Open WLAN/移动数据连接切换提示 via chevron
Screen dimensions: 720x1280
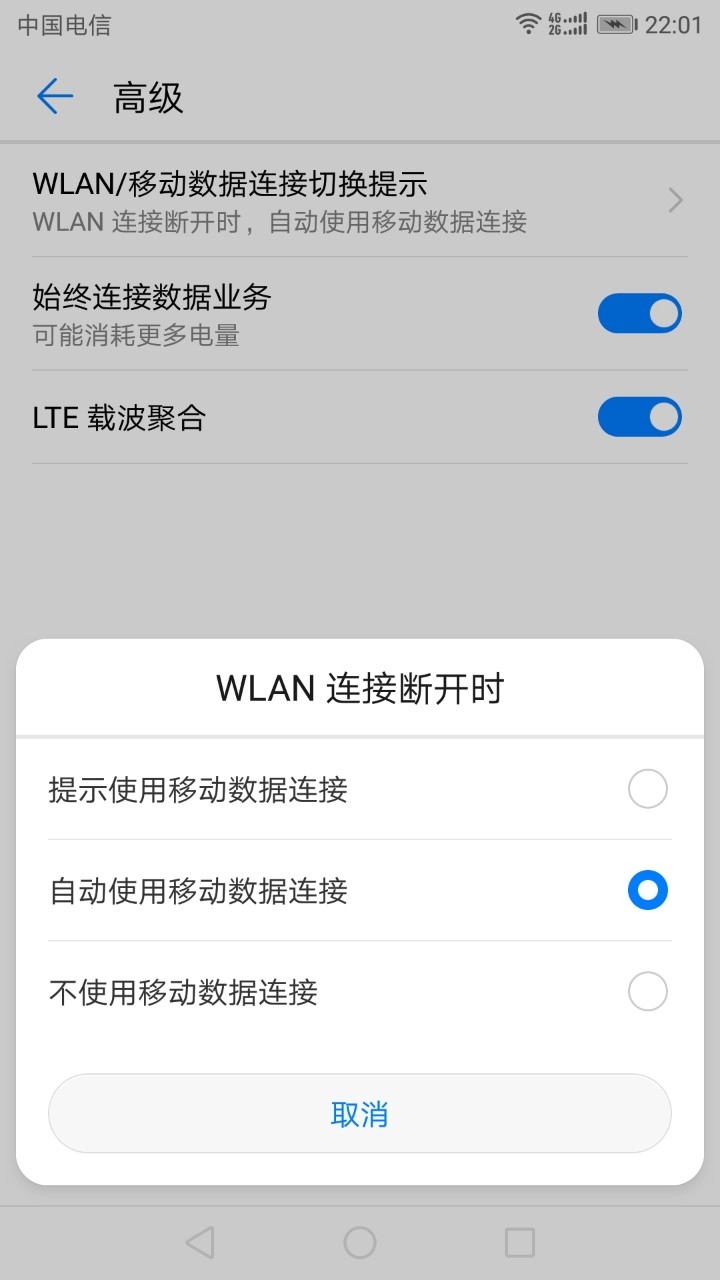673,199
